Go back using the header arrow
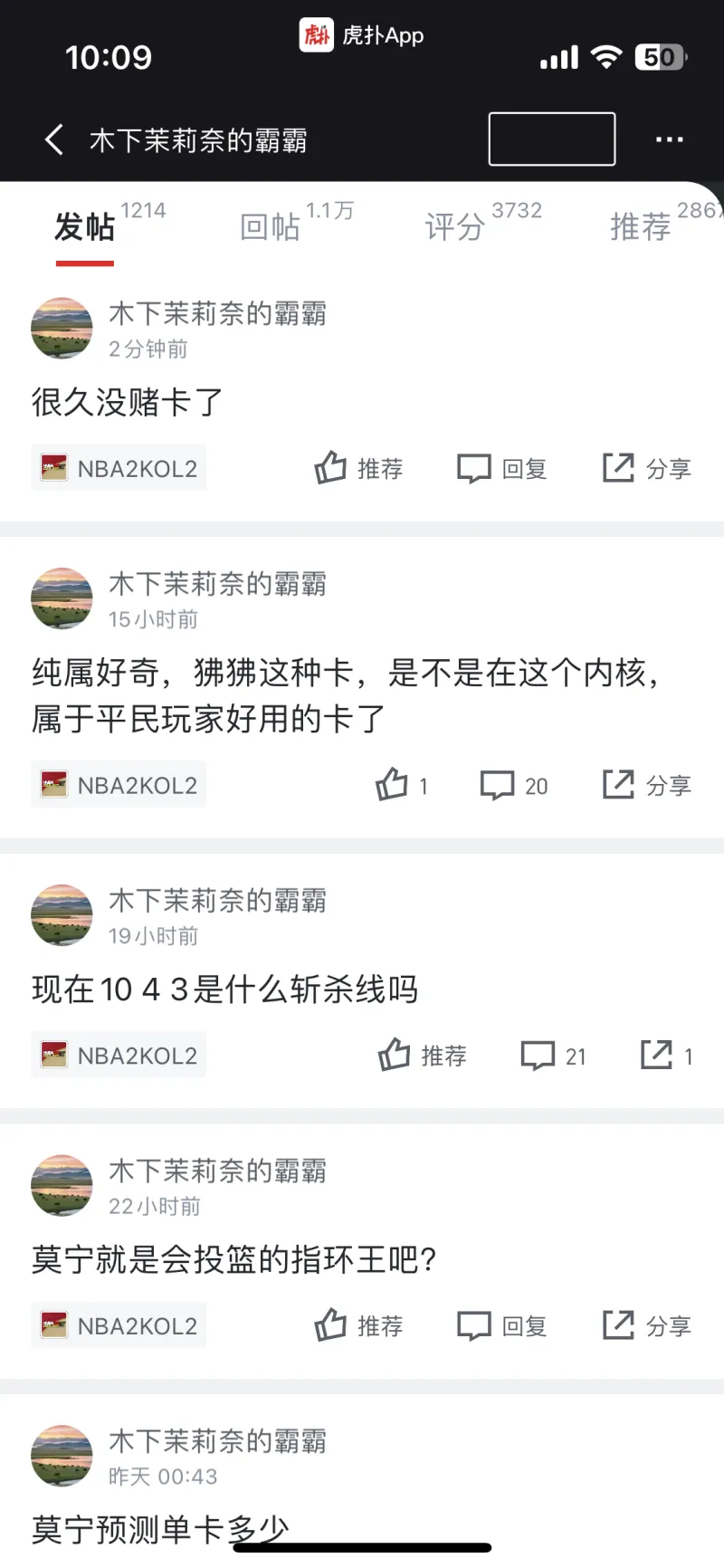The height and width of the screenshot is (1568, 724). pos(54,139)
